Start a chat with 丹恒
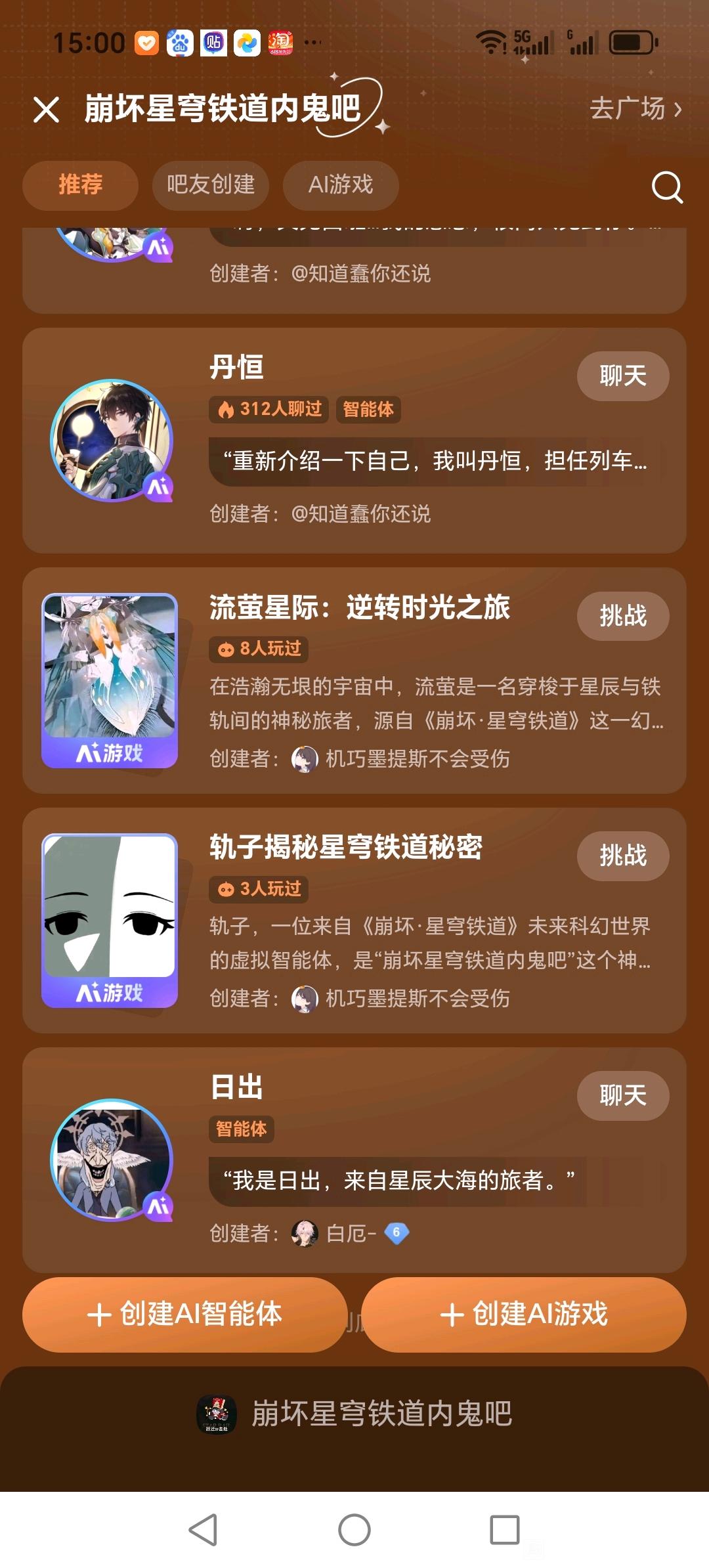 pyautogui.click(x=622, y=376)
